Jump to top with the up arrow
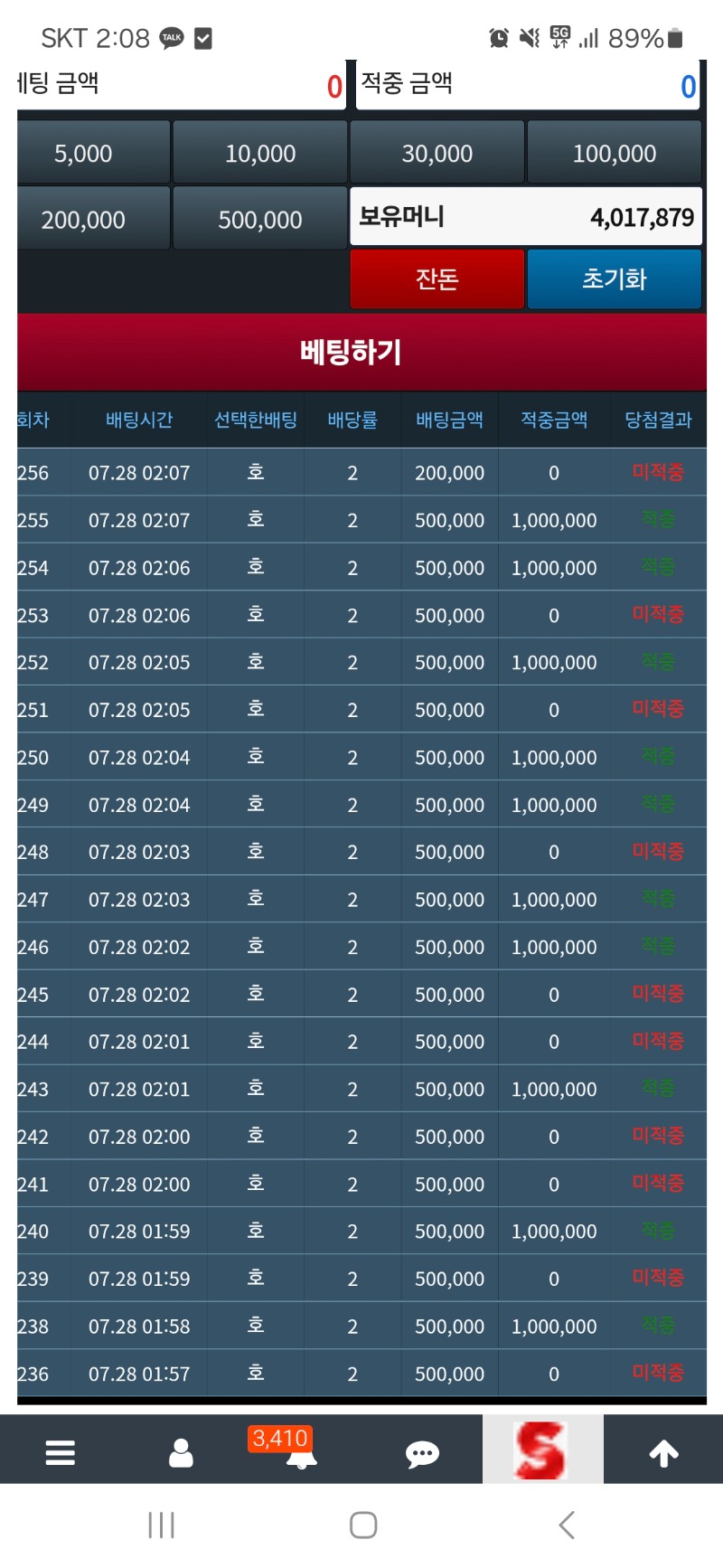This screenshot has width=723, height=1568. (663, 1453)
